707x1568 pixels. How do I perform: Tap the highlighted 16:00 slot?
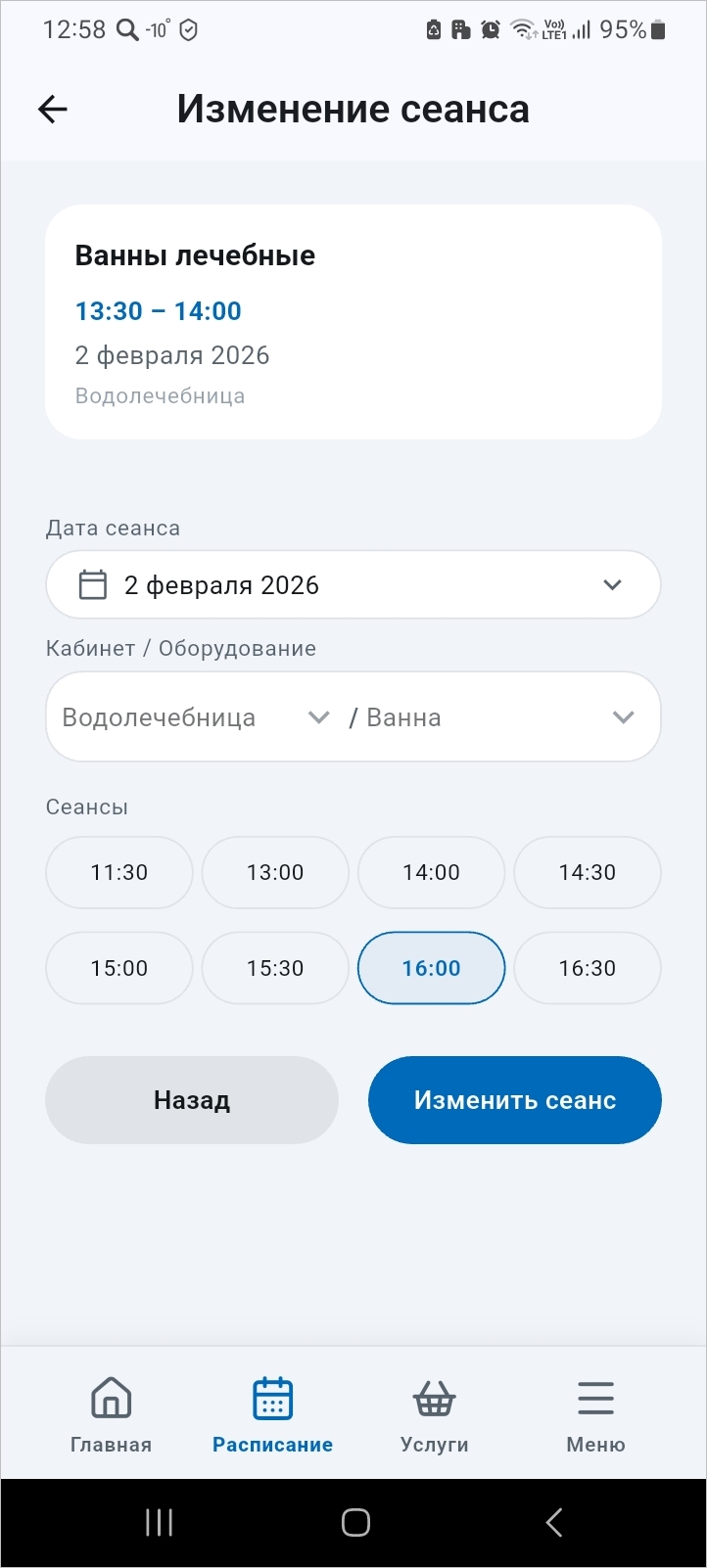pyautogui.click(x=431, y=968)
